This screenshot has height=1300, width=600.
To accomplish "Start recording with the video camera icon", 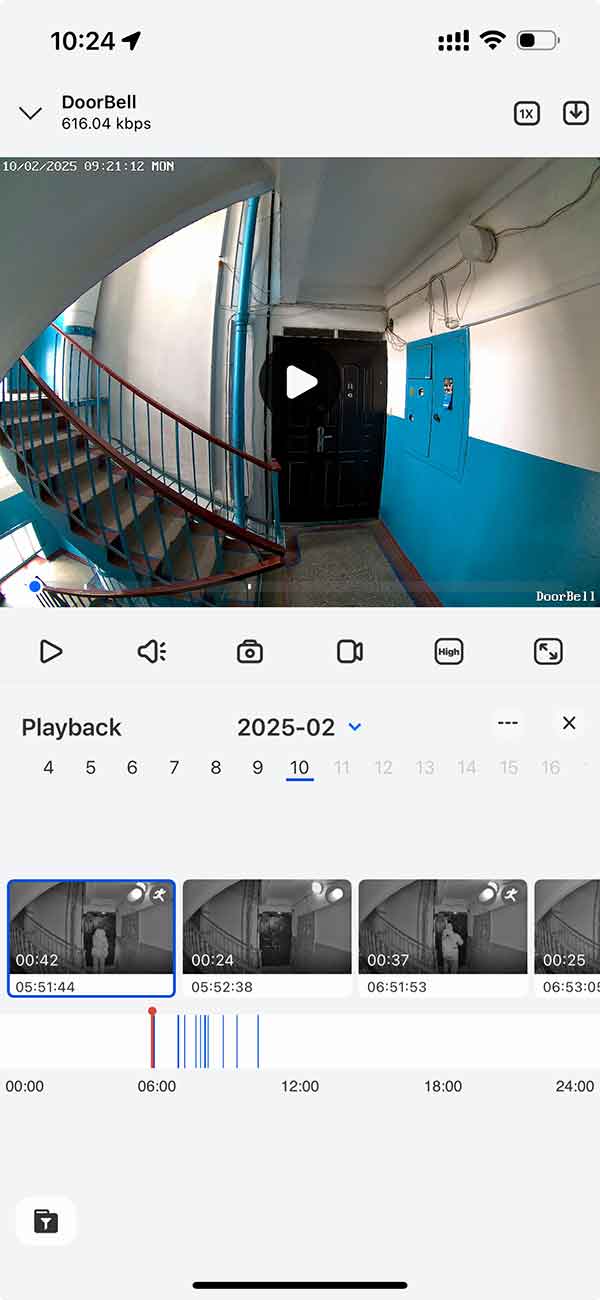I will [x=349, y=652].
